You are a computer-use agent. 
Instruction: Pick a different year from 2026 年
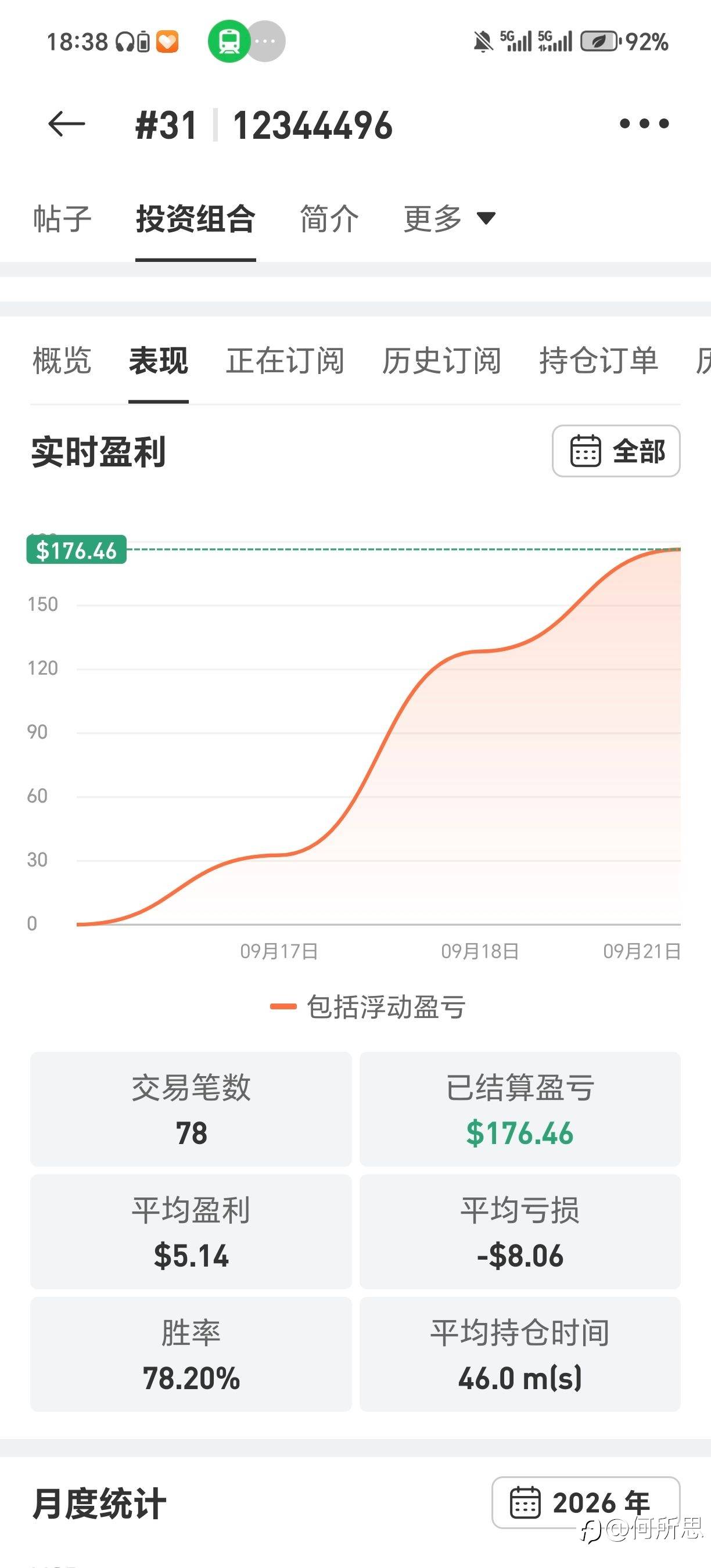click(x=586, y=1502)
